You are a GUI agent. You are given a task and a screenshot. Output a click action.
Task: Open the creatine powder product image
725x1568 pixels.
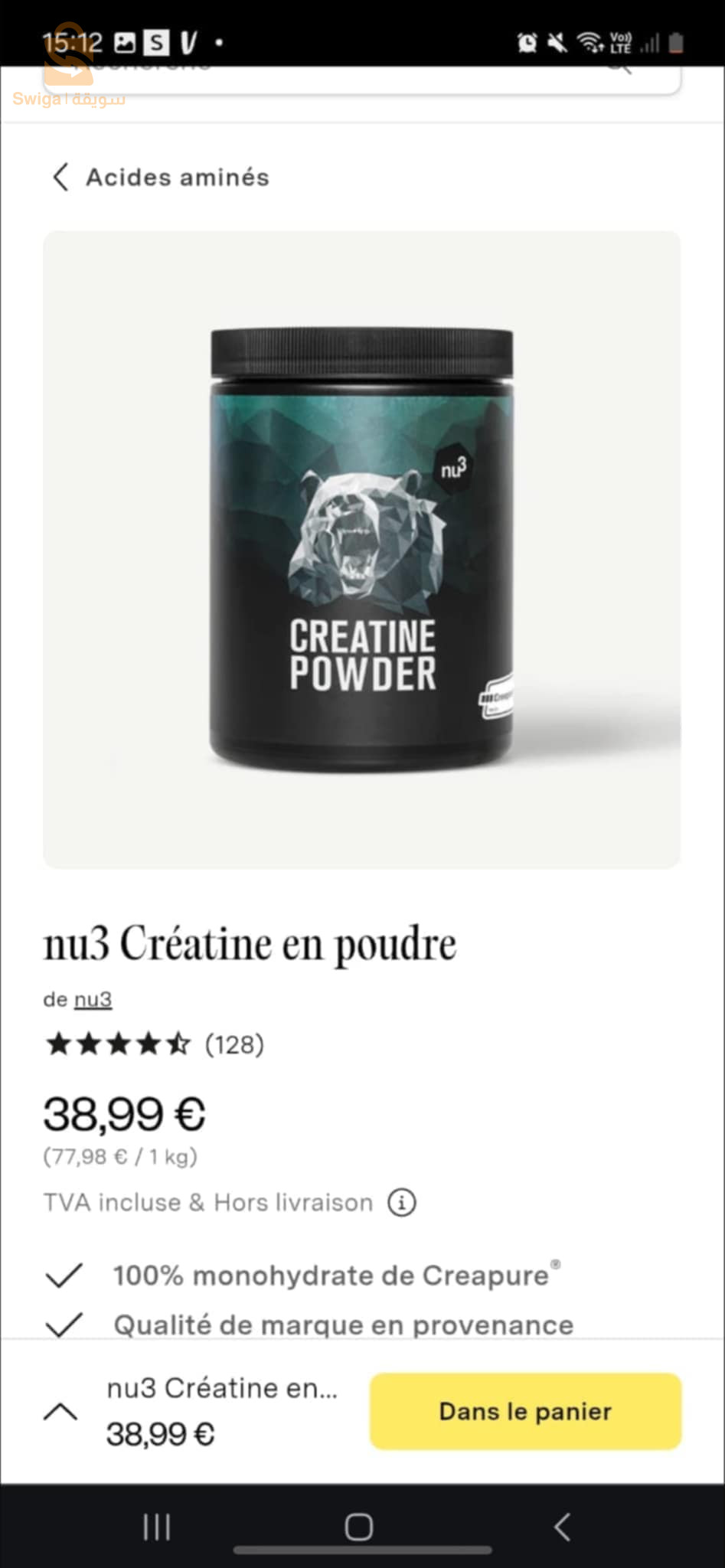coord(361,550)
